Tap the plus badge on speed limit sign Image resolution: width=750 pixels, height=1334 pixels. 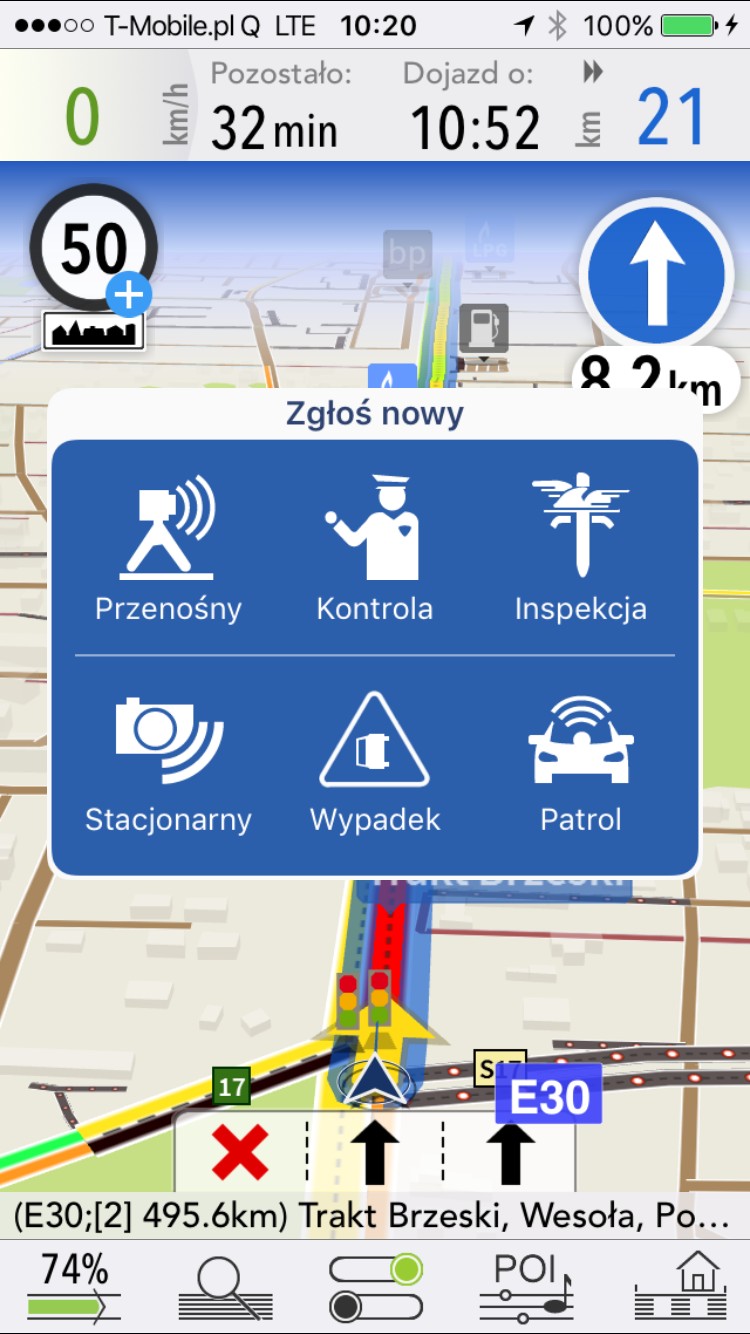(130, 295)
